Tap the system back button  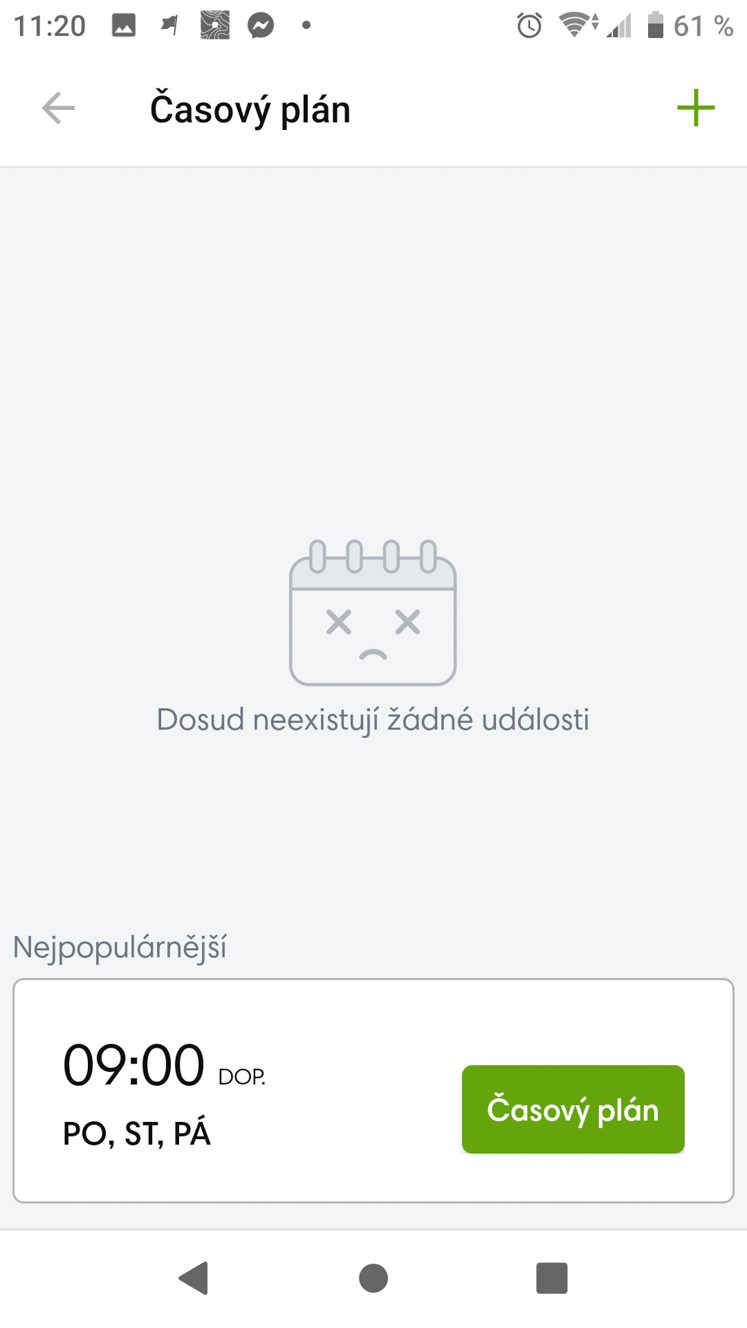tap(193, 1278)
